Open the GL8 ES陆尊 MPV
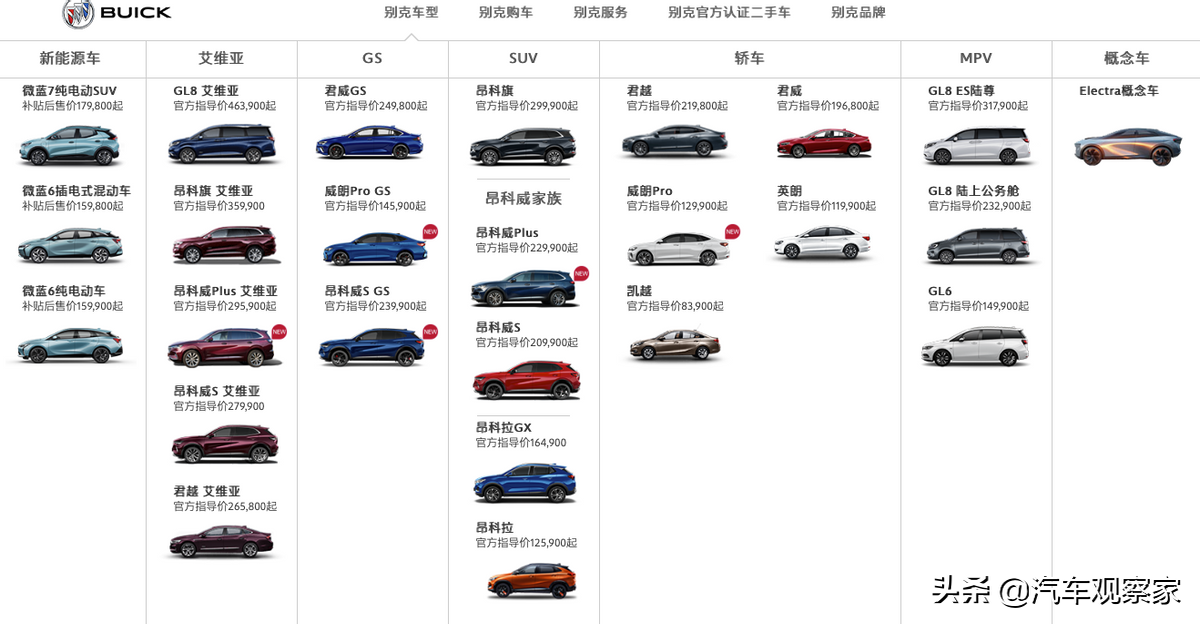This screenshot has width=1200, height=624. coord(975,146)
